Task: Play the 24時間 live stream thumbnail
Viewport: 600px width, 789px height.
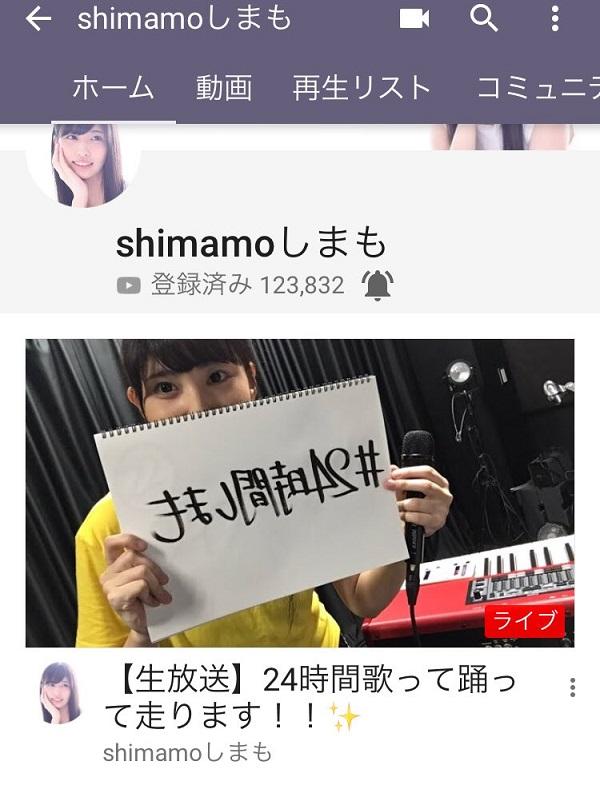Action: 300,492
